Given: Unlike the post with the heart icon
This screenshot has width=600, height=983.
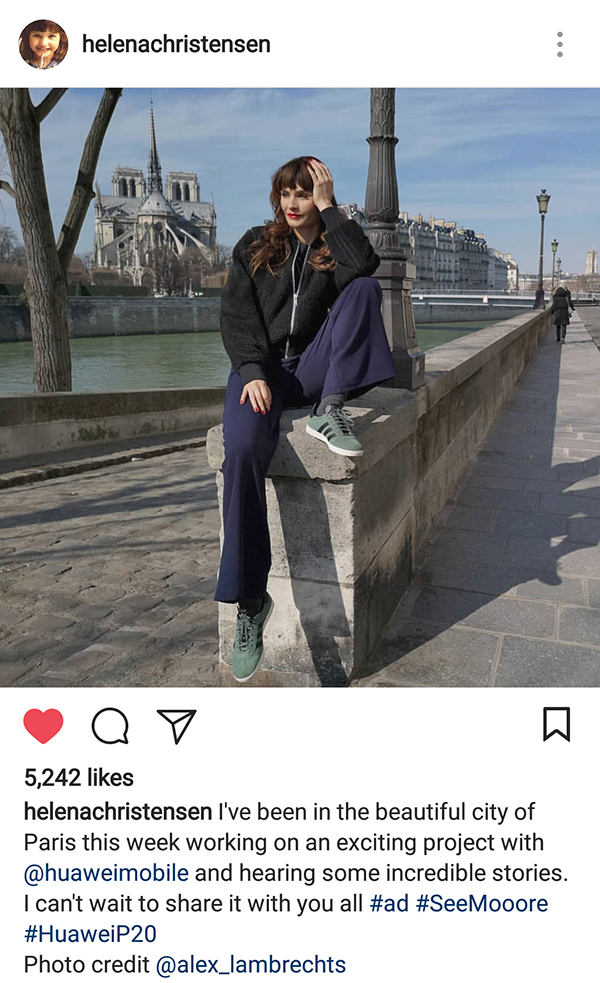Looking at the screenshot, I should 43,725.
